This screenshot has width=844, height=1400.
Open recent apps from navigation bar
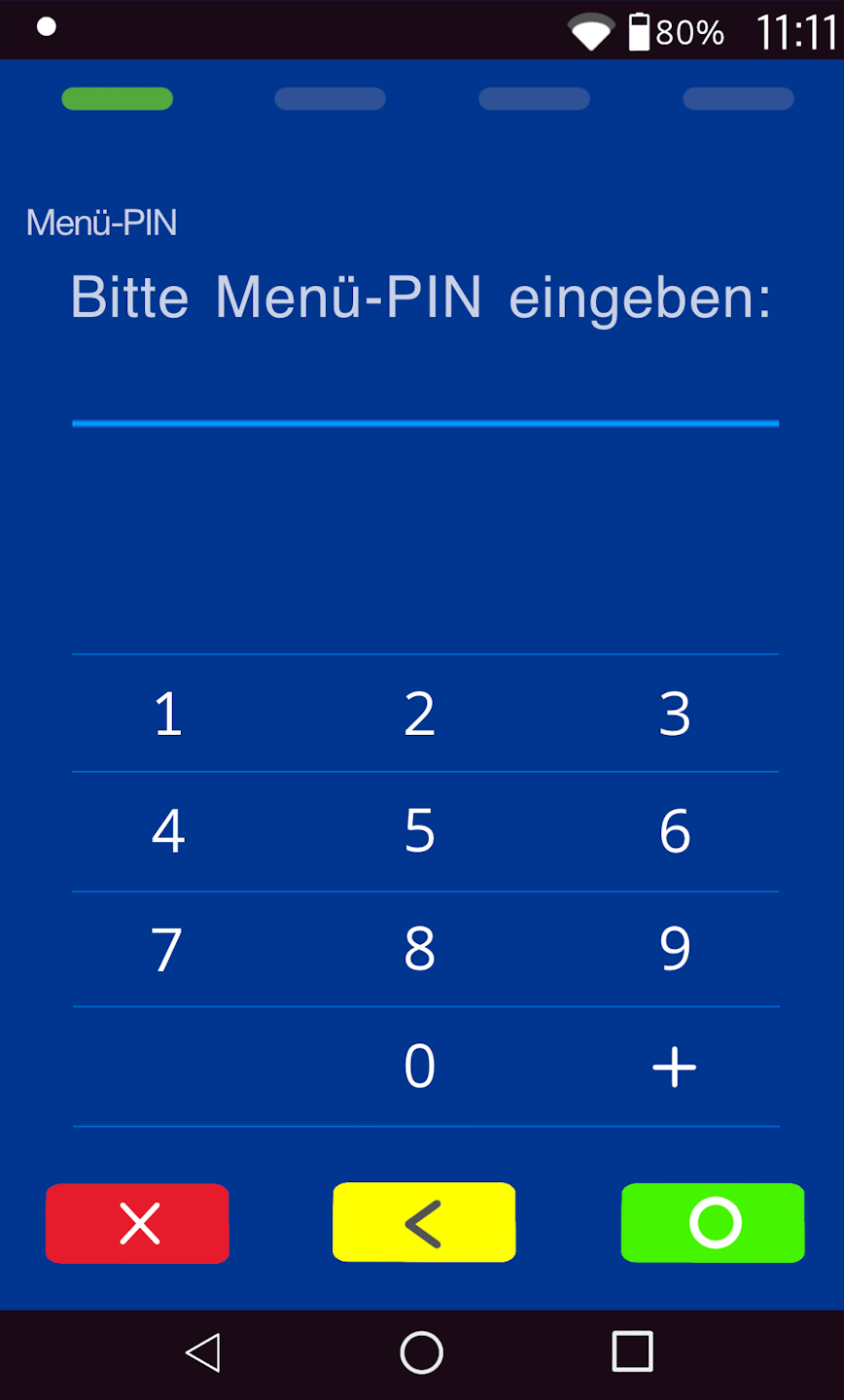point(632,1352)
